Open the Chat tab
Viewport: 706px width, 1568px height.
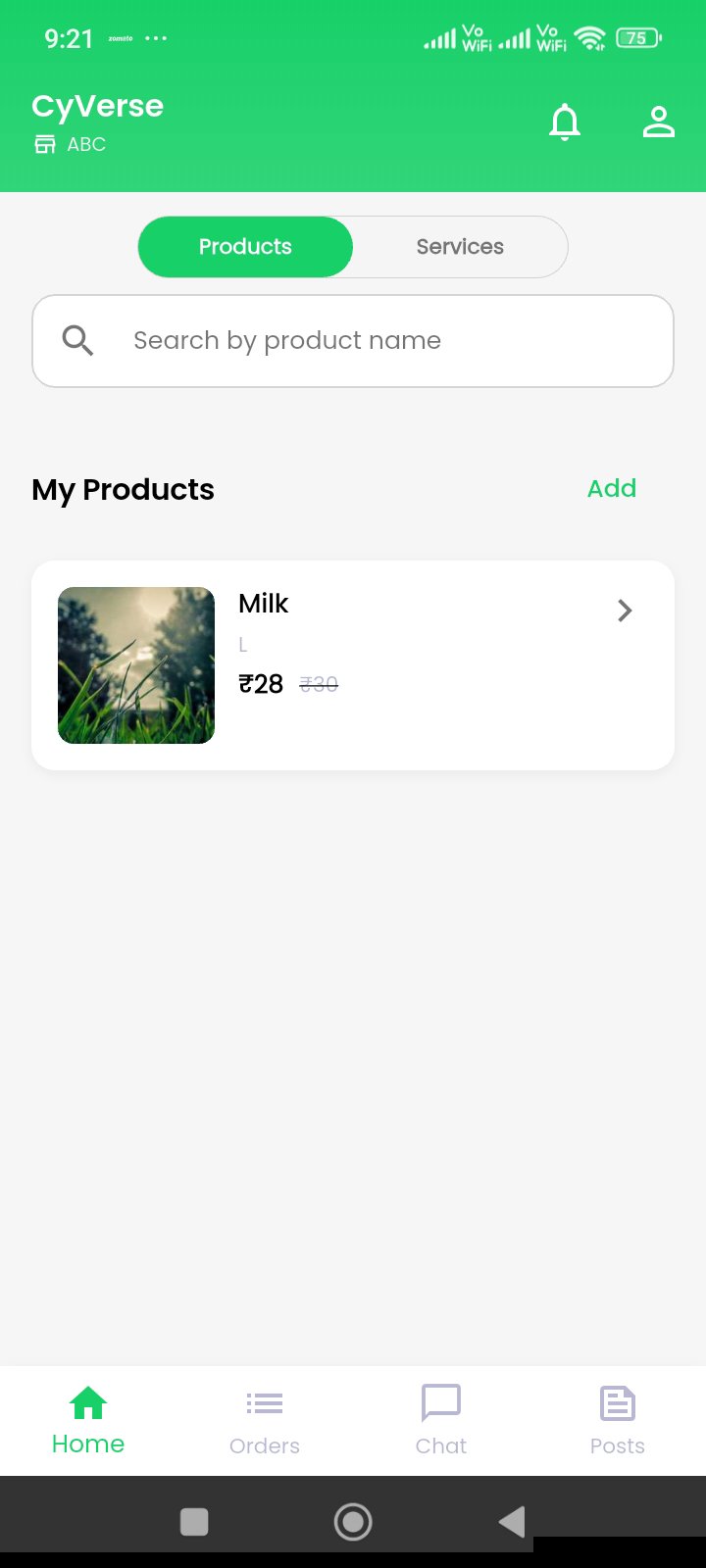pos(441,1421)
